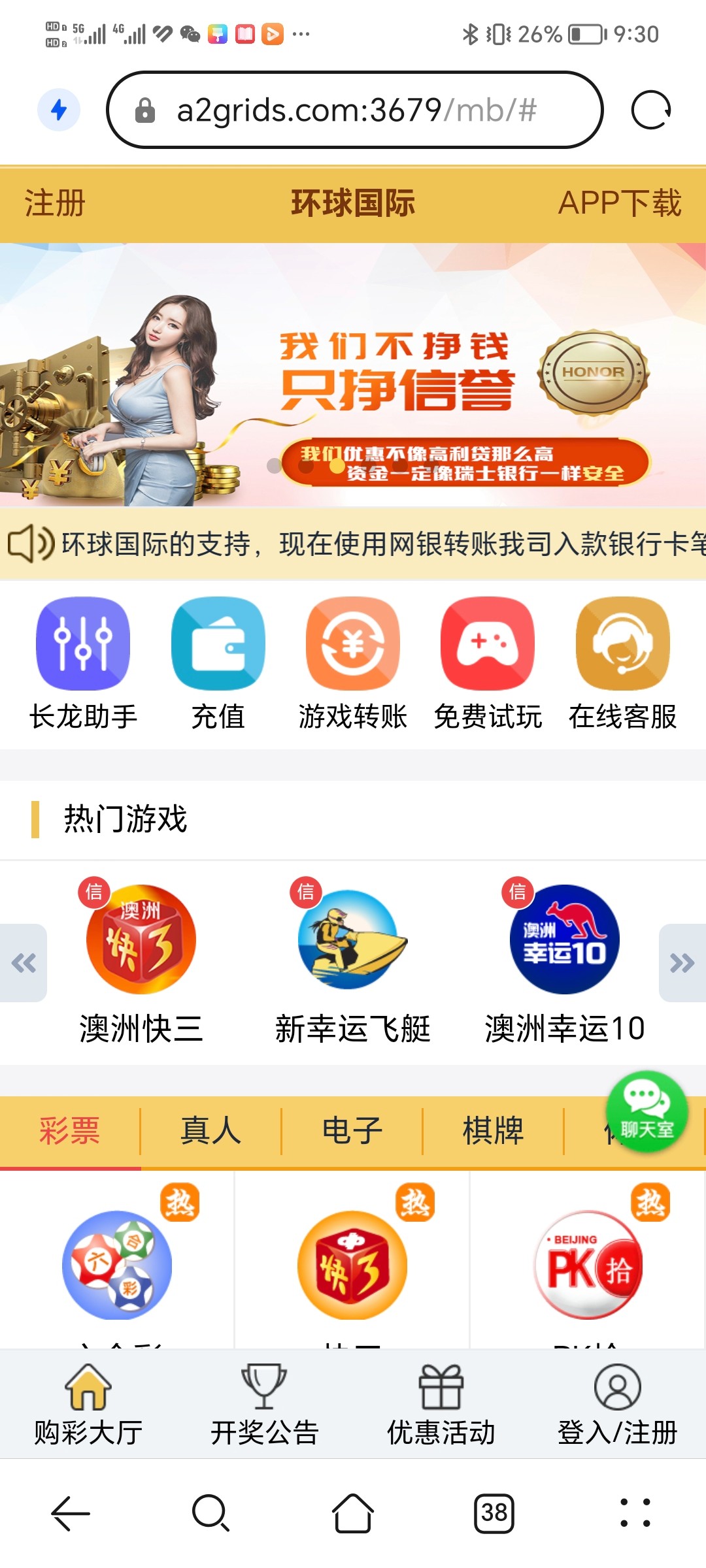706x1568 pixels.
Task: Open the 聊天室 chat room bubble
Action: click(x=647, y=1111)
